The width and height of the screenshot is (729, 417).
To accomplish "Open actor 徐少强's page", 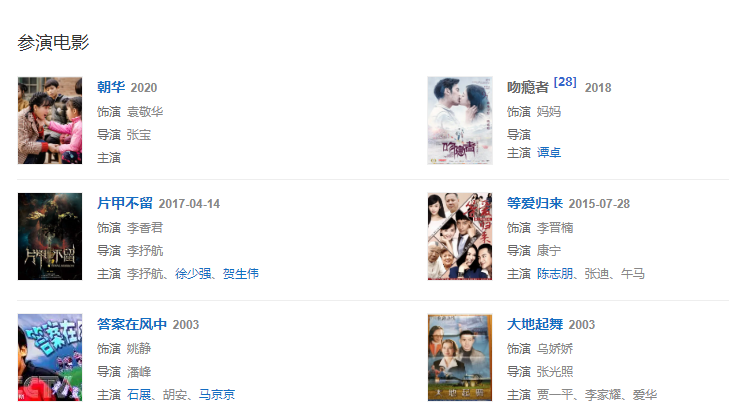I will [x=195, y=274].
